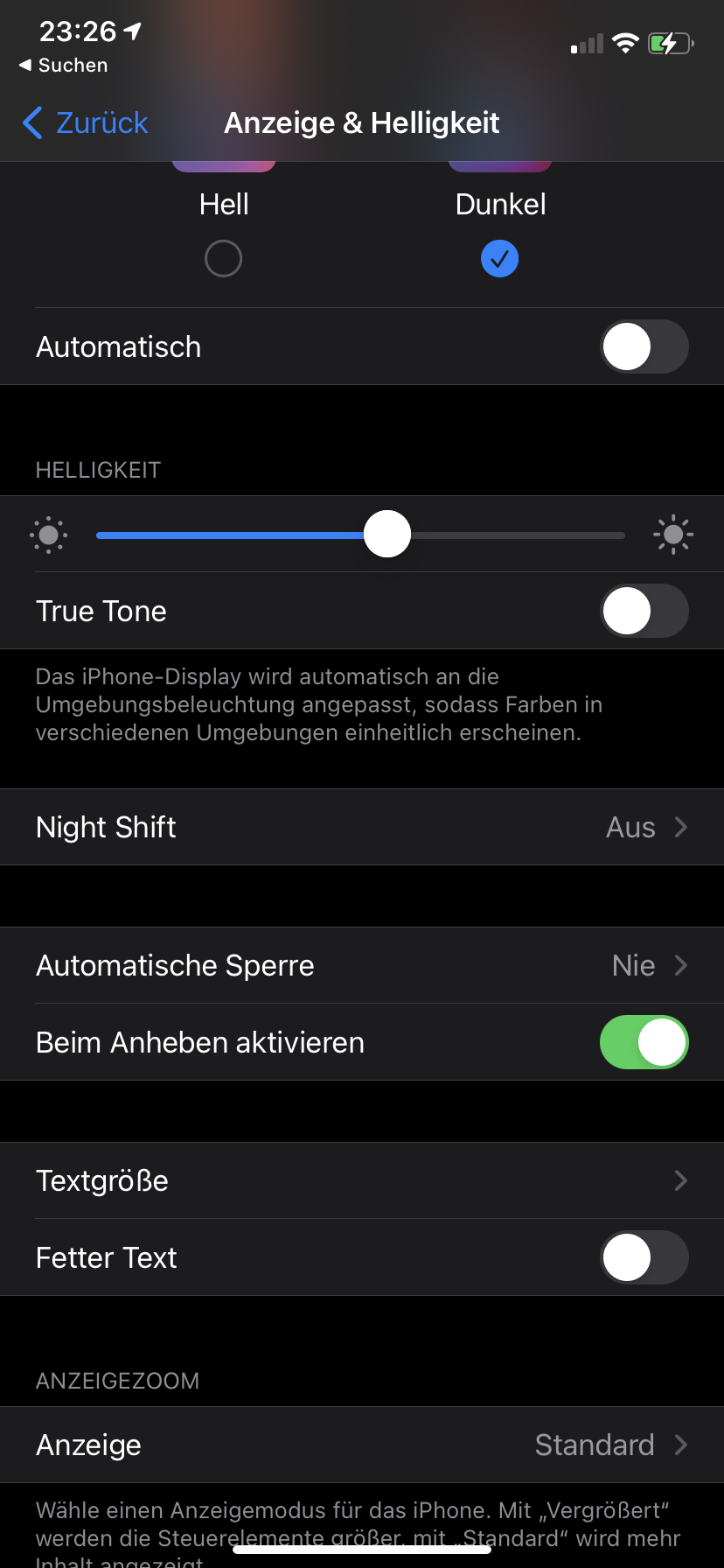Turn on Fetter Text

(644, 1257)
